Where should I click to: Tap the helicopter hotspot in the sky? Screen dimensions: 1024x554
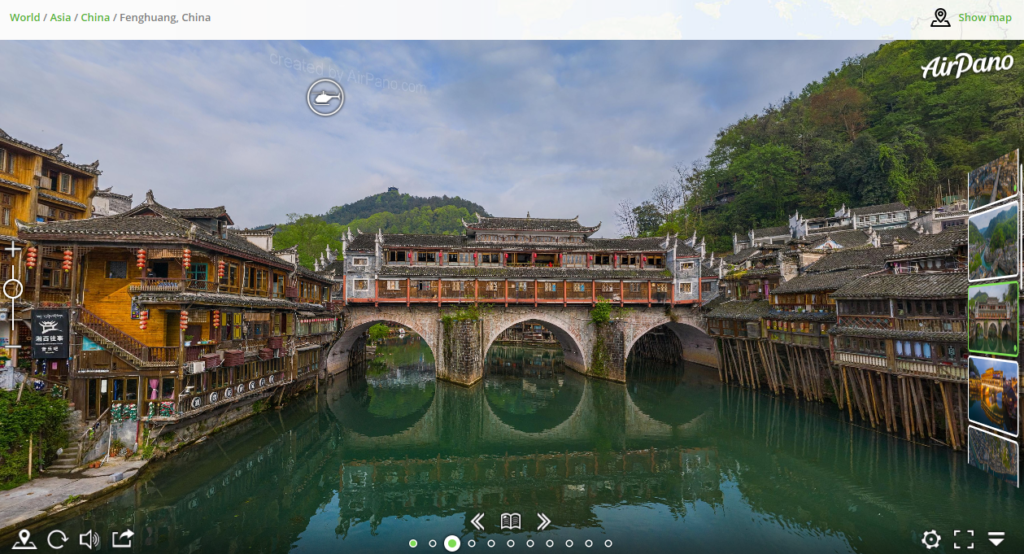coord(325,98)
